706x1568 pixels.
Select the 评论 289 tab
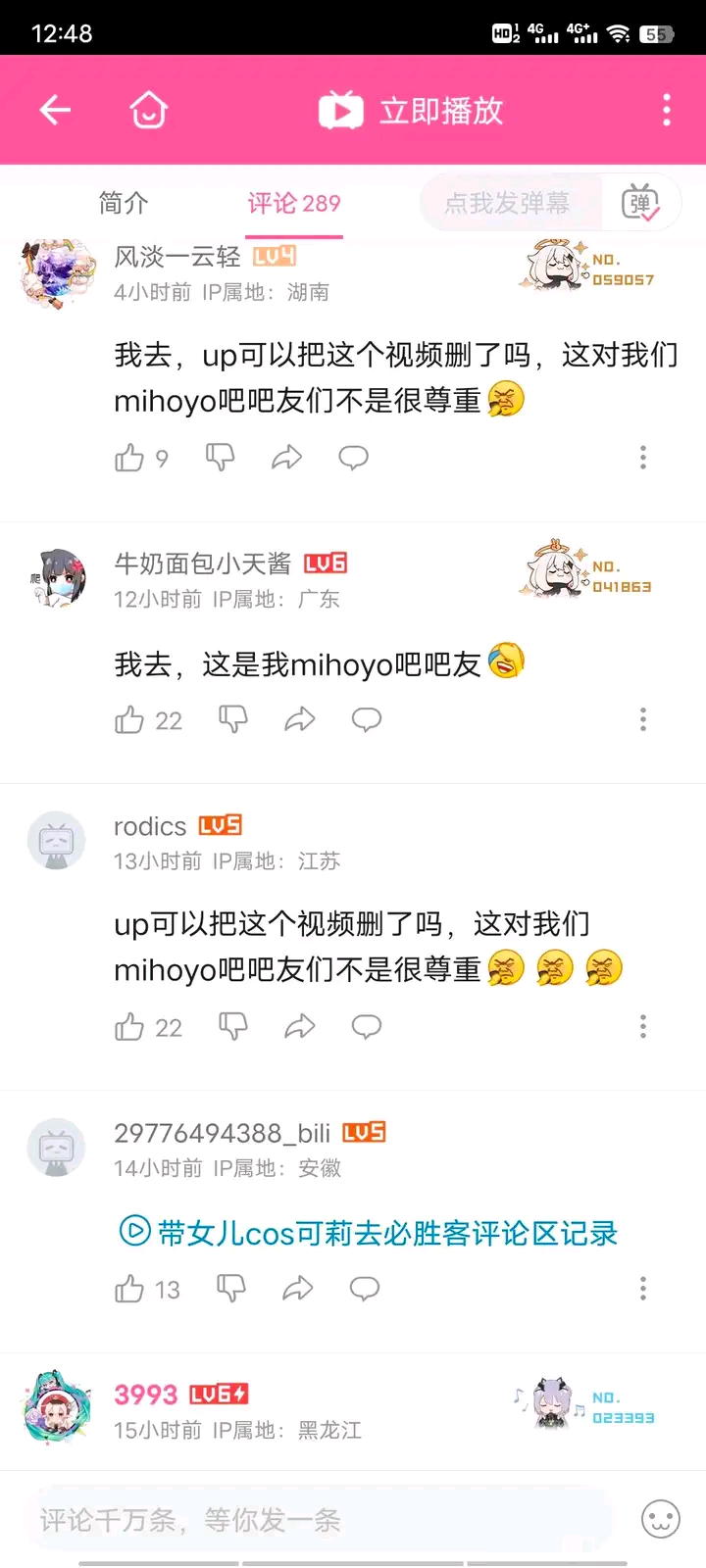click(x=293, y=203)
